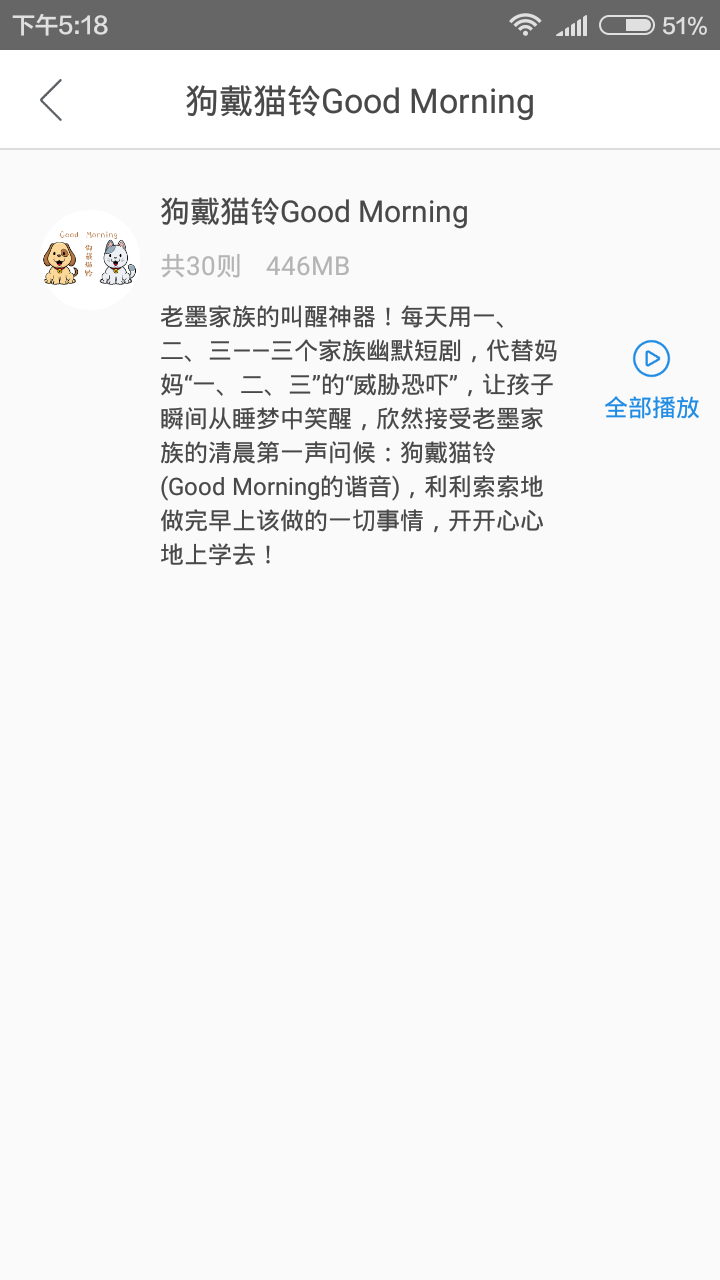This screenshot has height=1280, width=720.
Task: Tap the 446MB size label
Action: point(307,265)
